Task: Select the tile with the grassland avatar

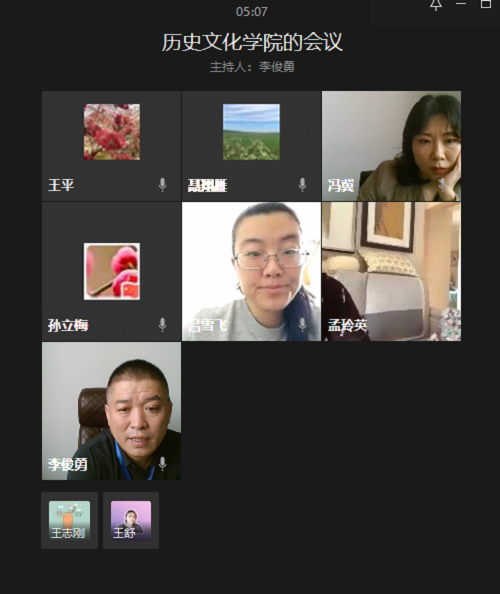Action: (x=251, y=146)
